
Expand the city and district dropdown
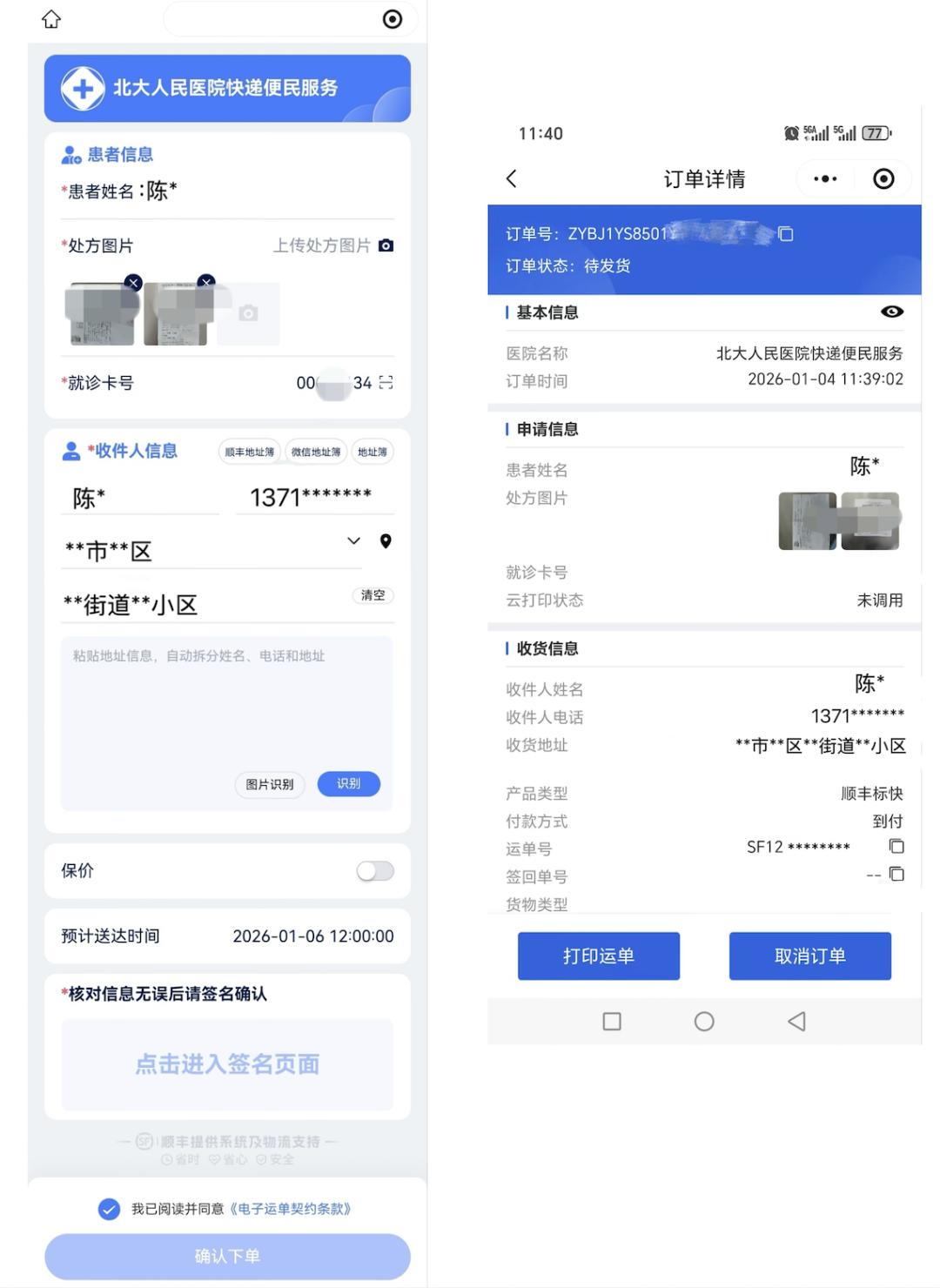tap(353, 540)
